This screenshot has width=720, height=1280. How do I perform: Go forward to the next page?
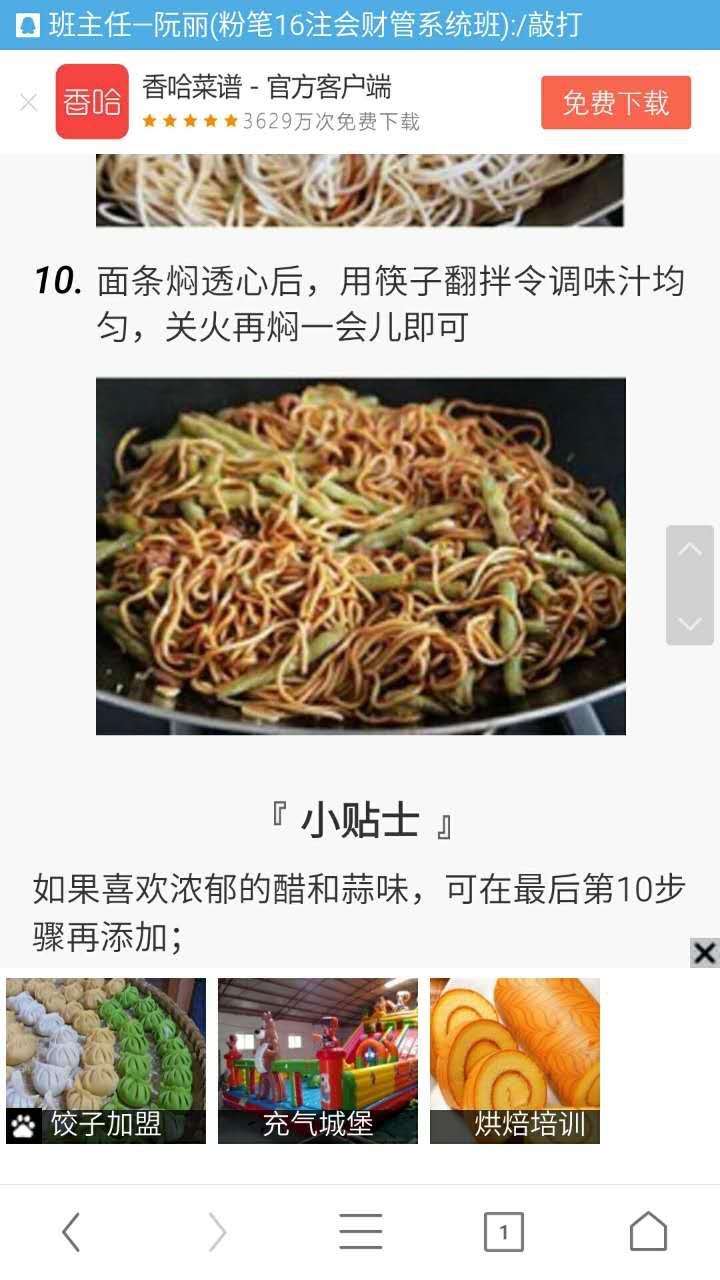point(216,1232)
